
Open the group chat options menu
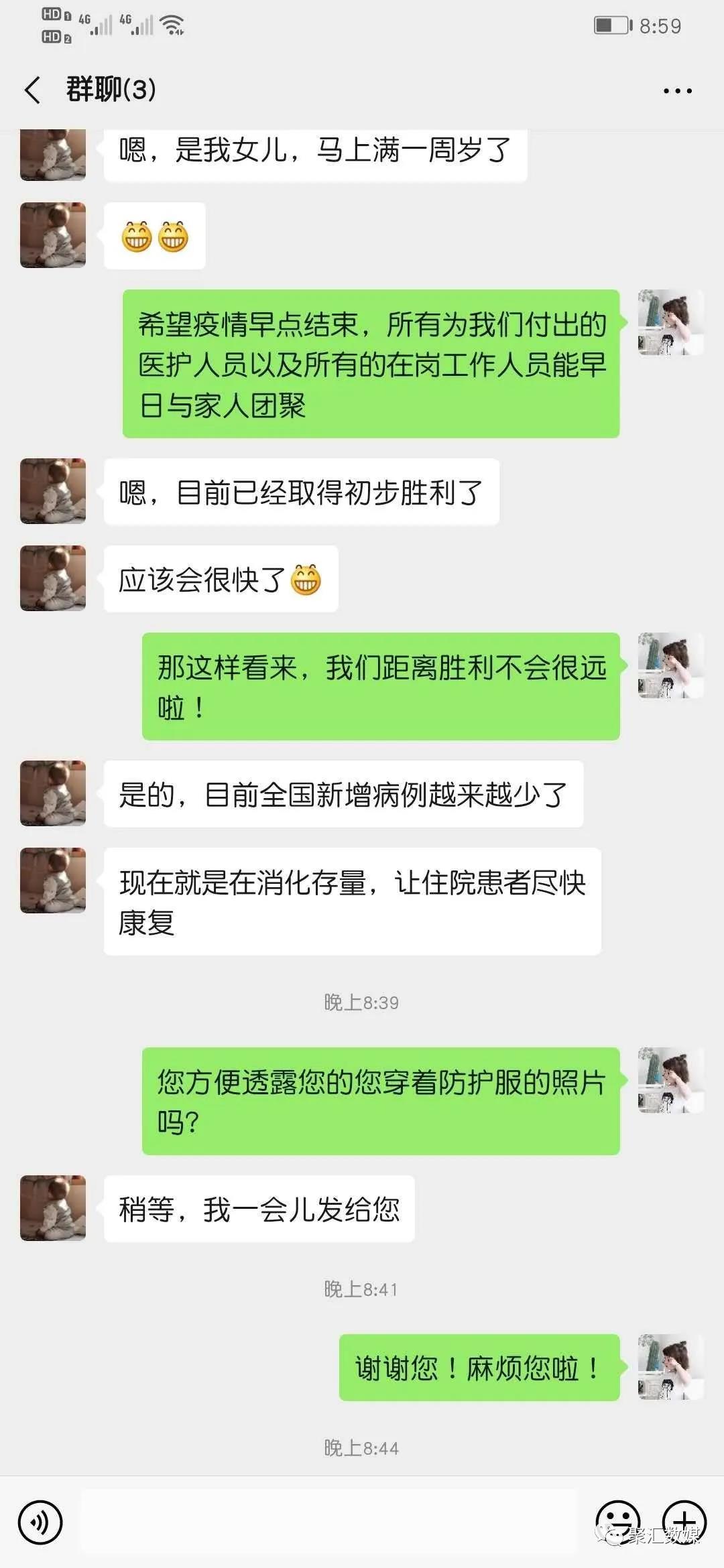(x=677, y=90)
